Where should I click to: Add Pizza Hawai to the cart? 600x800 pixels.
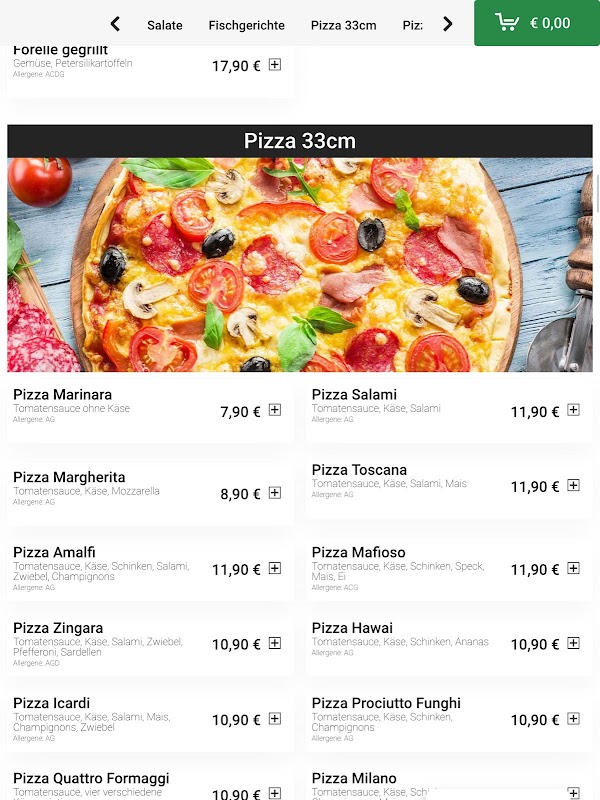coord(573,643)
